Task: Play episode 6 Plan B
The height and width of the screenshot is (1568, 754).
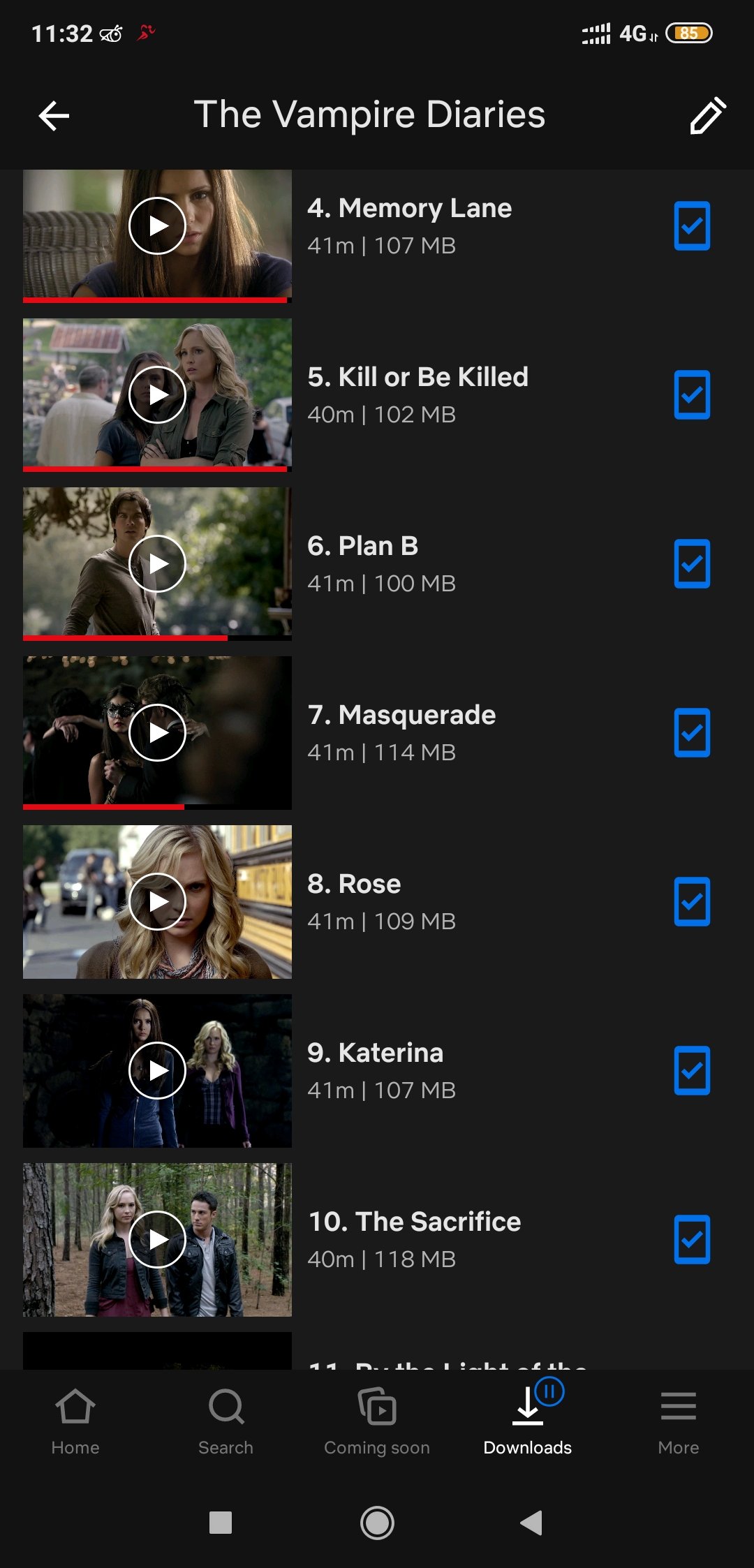Action: tap(157, 564)
